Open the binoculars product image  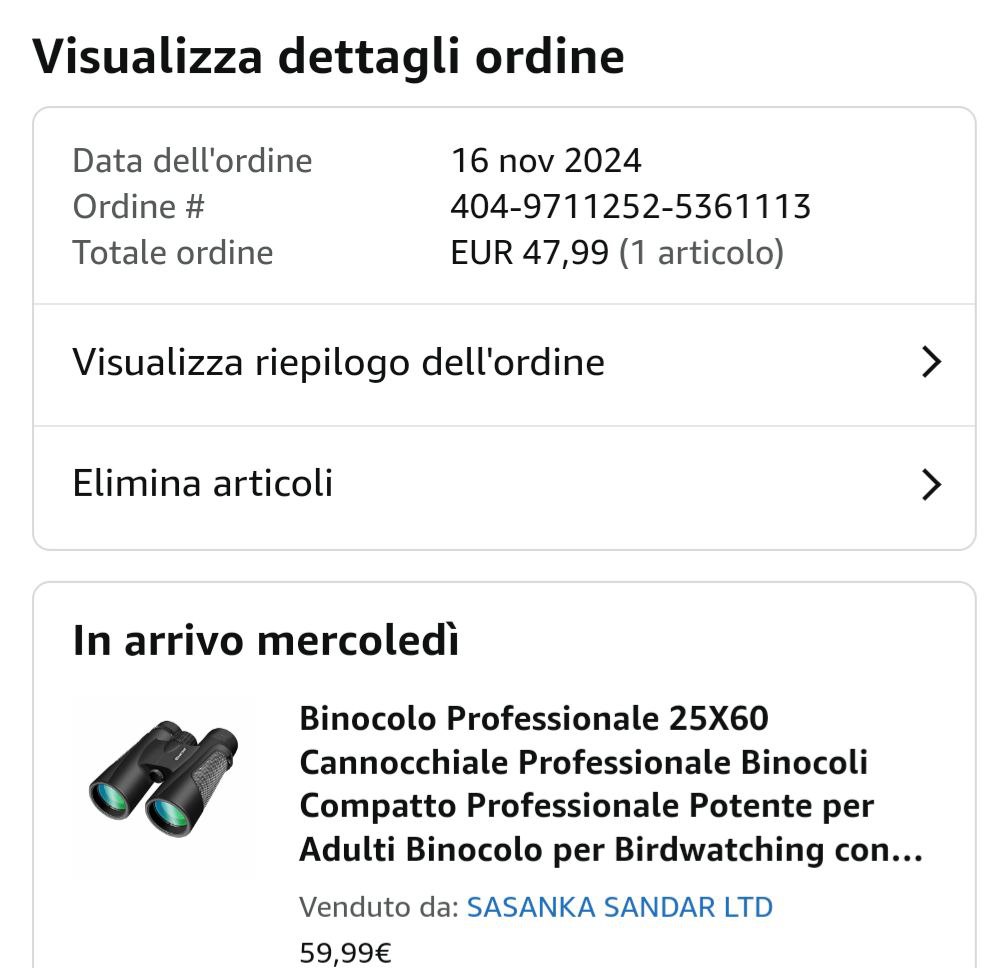click(x=165, y=782)
